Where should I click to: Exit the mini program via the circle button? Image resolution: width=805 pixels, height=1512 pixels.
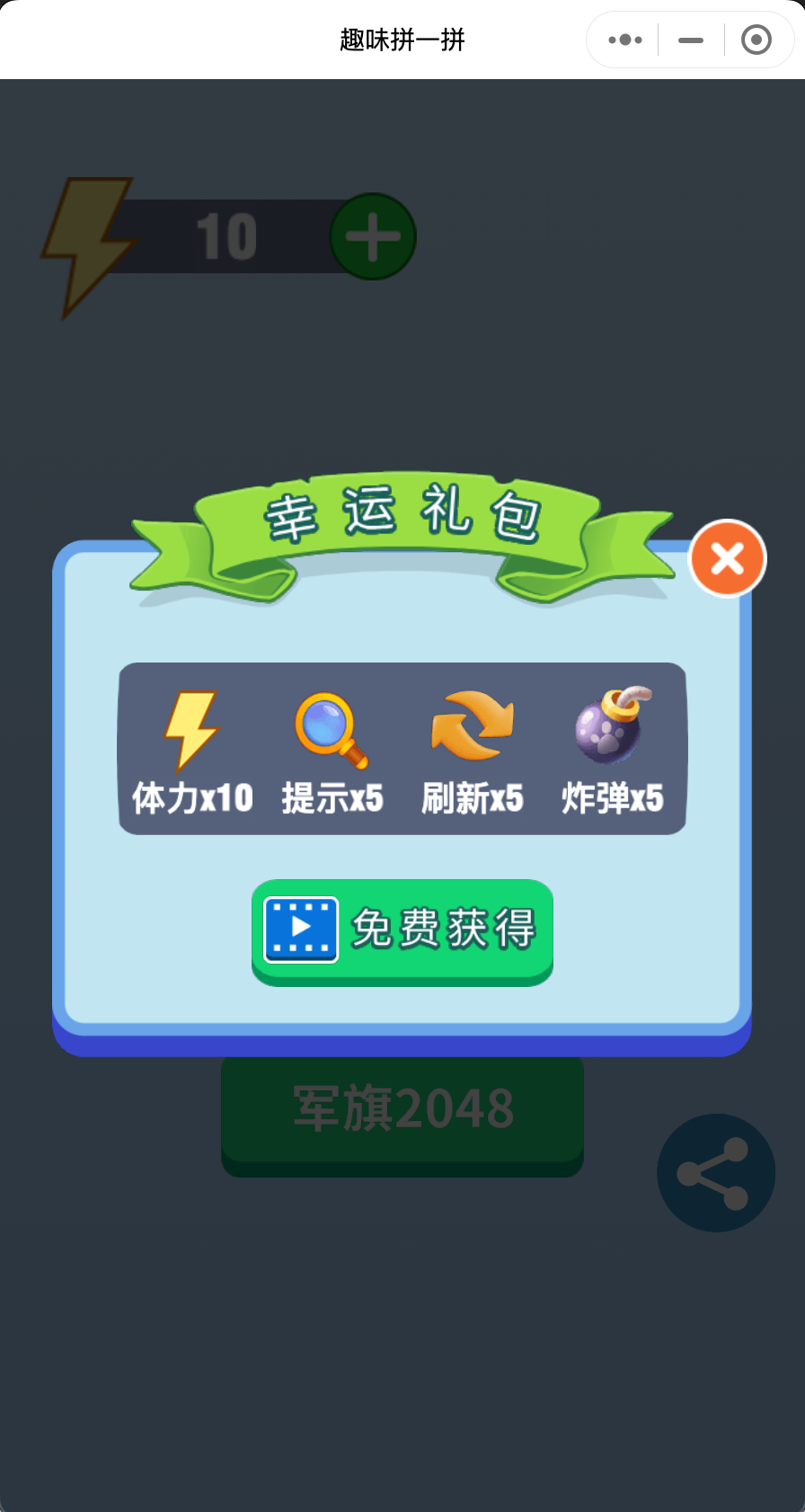coord(756,40)
